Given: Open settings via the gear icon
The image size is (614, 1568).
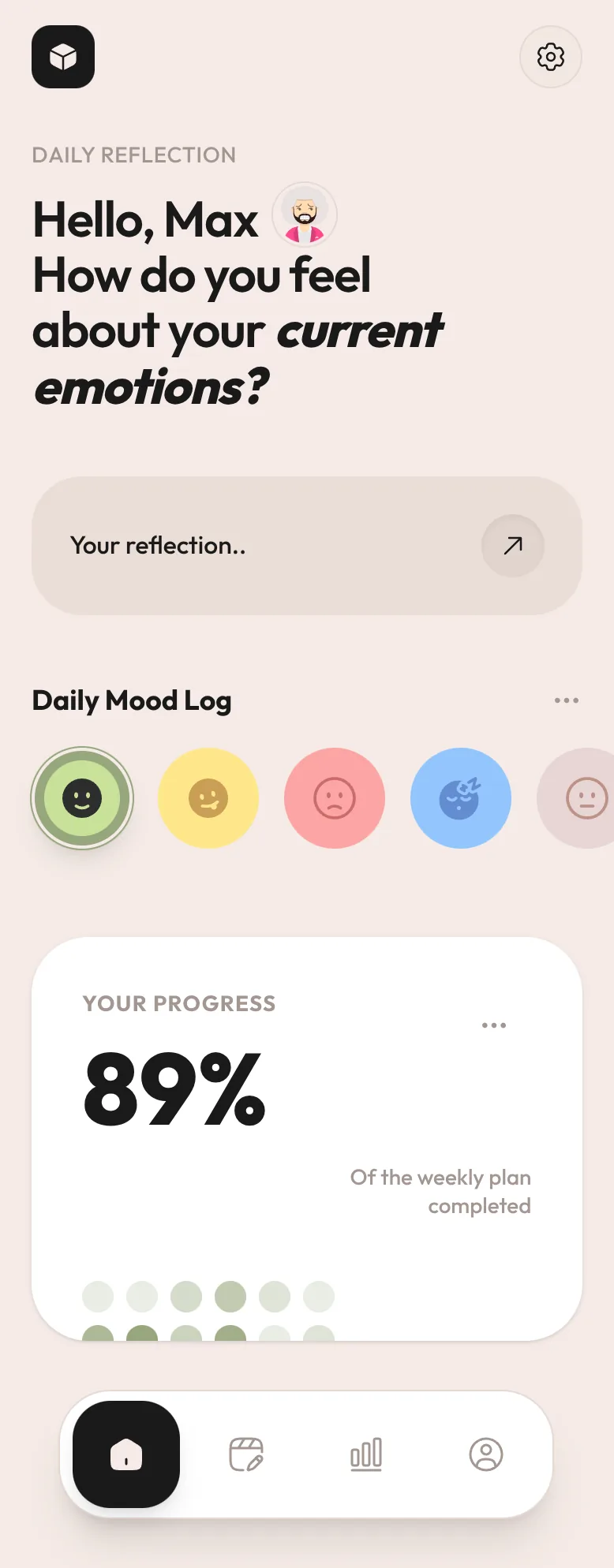Looking at the screenshot, I should 550,57.
